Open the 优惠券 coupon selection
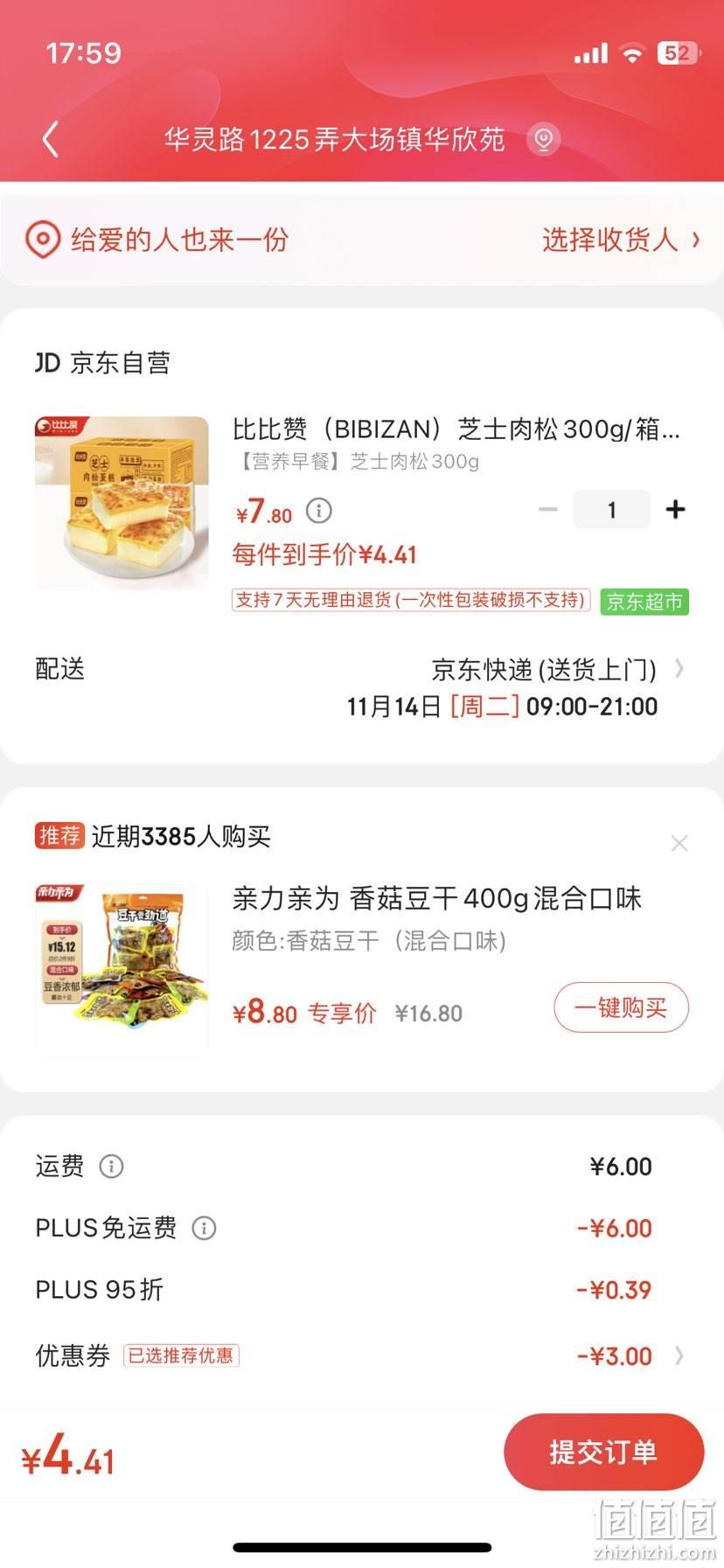This screenshot has height=1568, width=724. (x=362, y=1355)
